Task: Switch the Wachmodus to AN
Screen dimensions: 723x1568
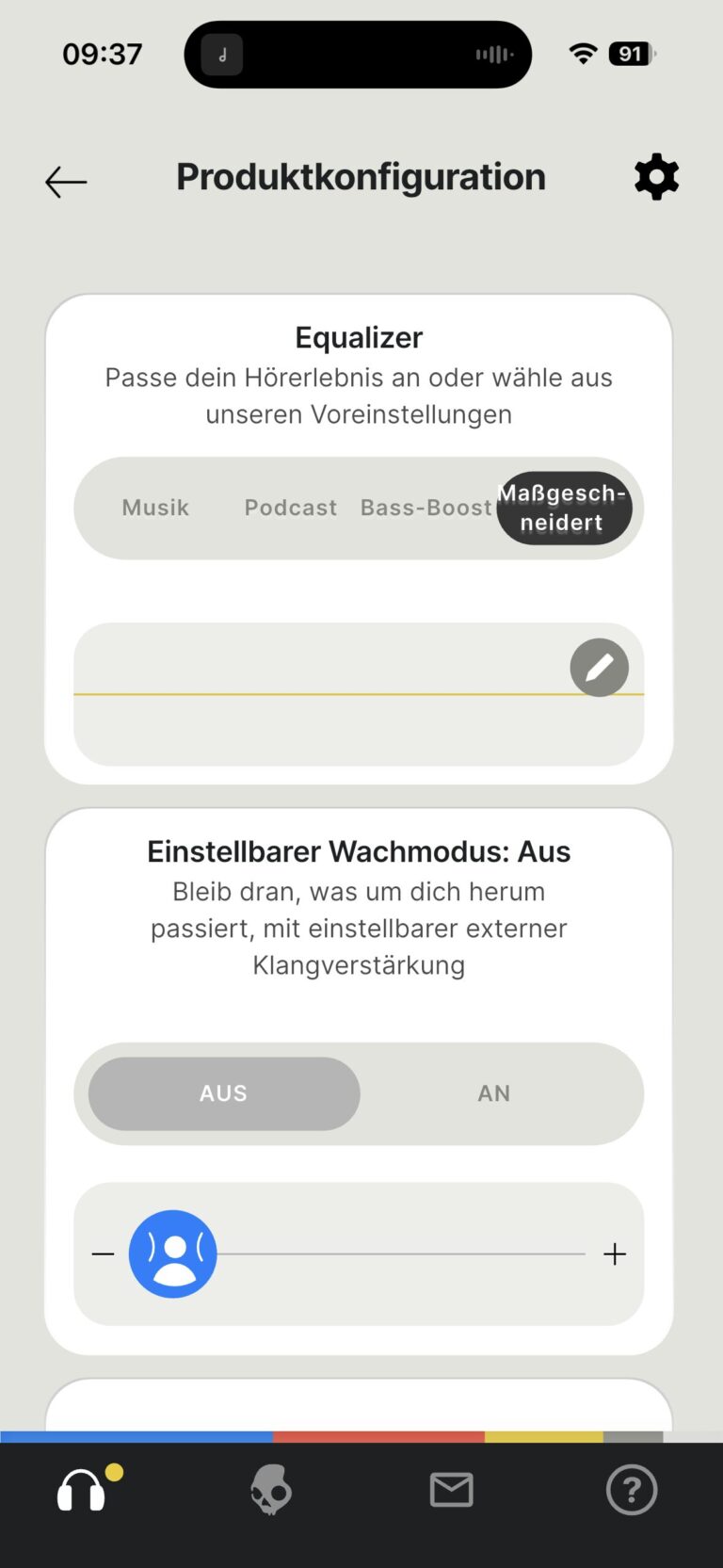Action: click(x=493, y=1093)
